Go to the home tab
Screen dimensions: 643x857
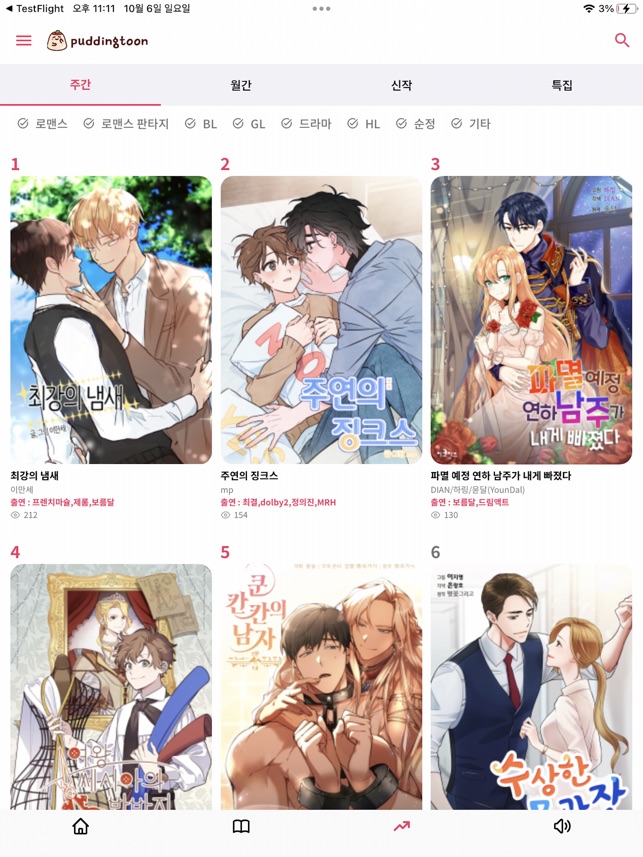coord(81,826)
